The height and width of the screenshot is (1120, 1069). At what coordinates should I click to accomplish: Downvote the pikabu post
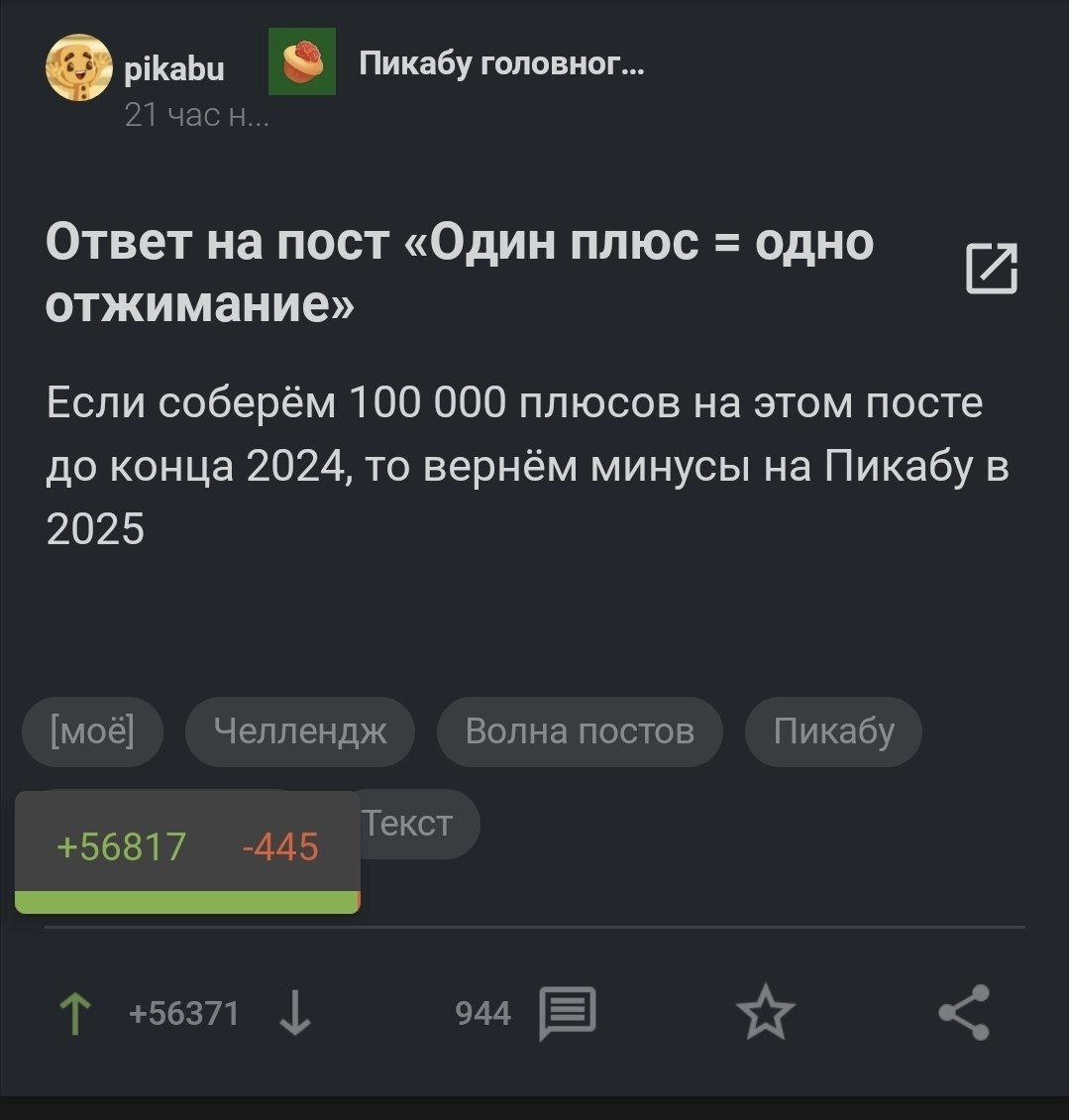(x=294, y=1014)
